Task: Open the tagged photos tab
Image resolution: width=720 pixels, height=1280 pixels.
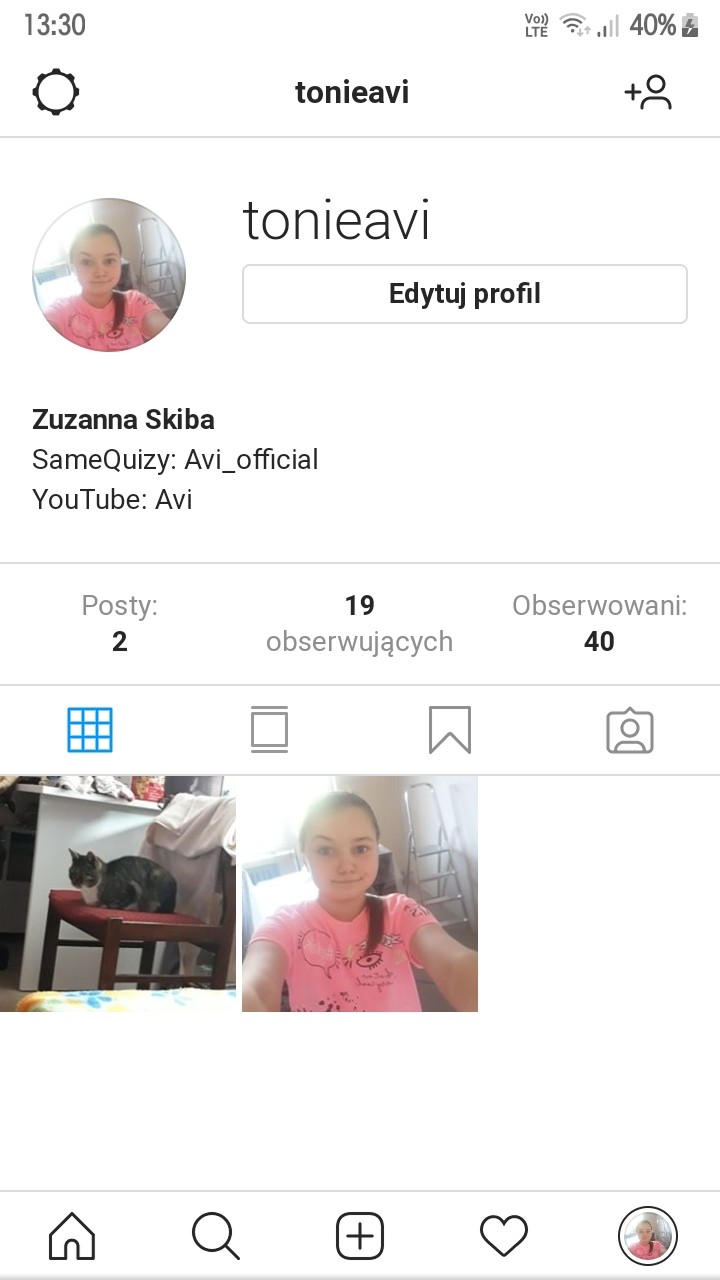Action: (x=630, y=730)
